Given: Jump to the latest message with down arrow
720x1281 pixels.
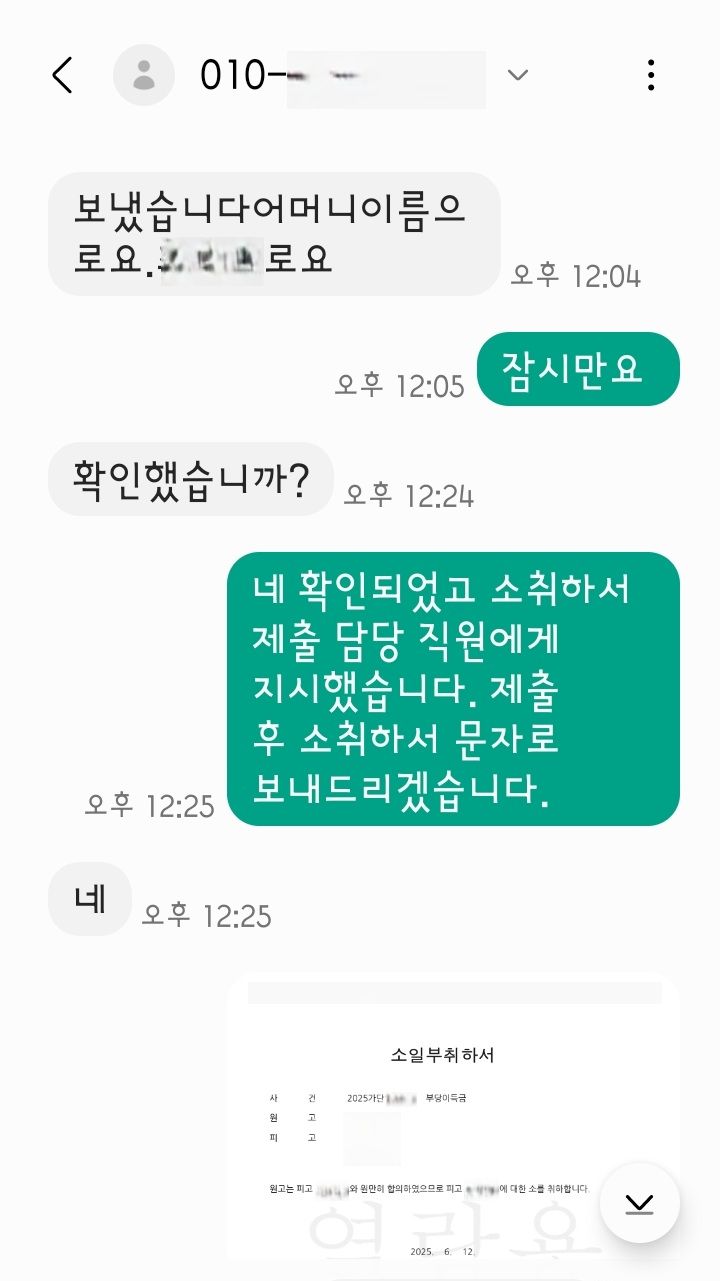Looking at the screenshot, I should (x=640, y=1203).
